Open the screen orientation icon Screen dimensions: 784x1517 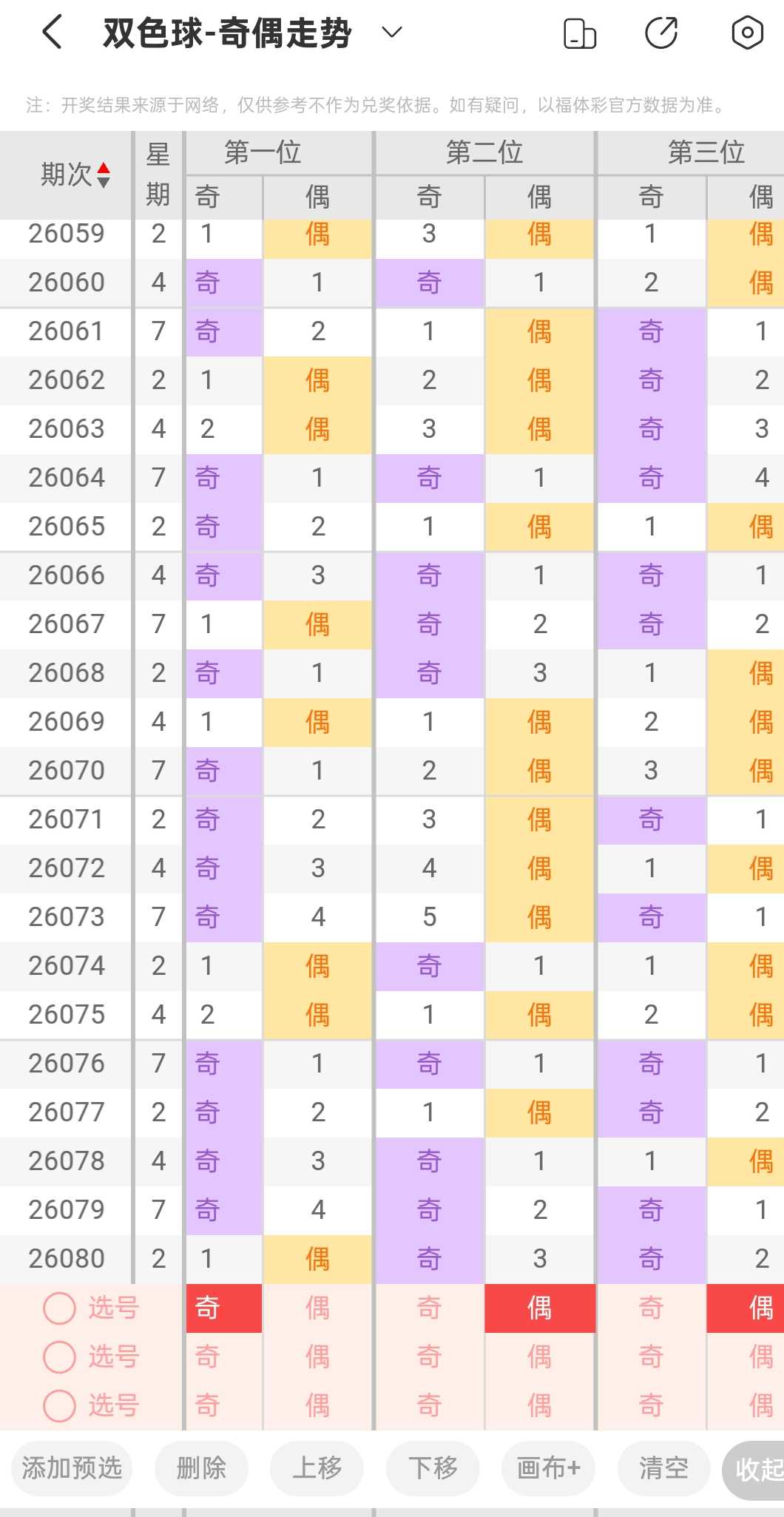click(x=580, y=33)
